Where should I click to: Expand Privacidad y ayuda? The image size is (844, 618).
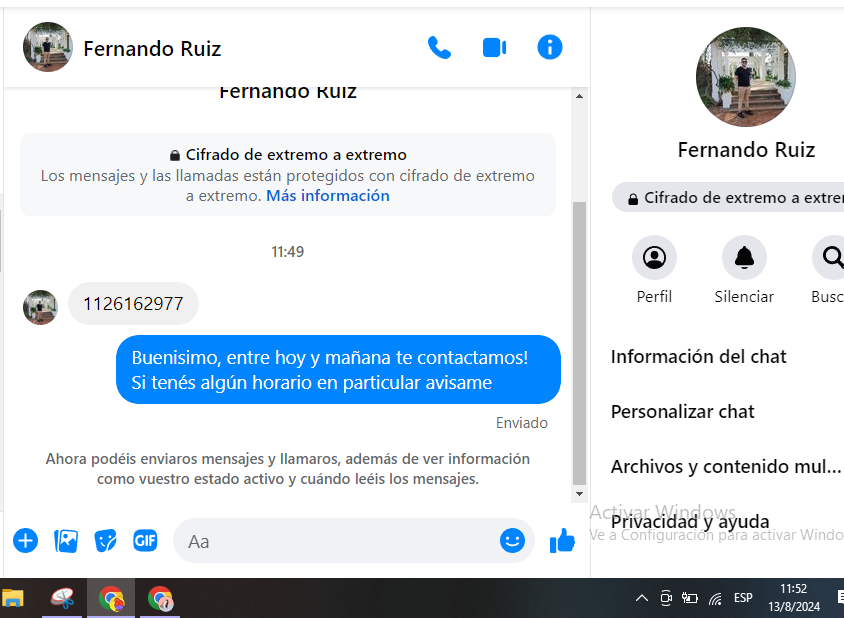point(690,521)
